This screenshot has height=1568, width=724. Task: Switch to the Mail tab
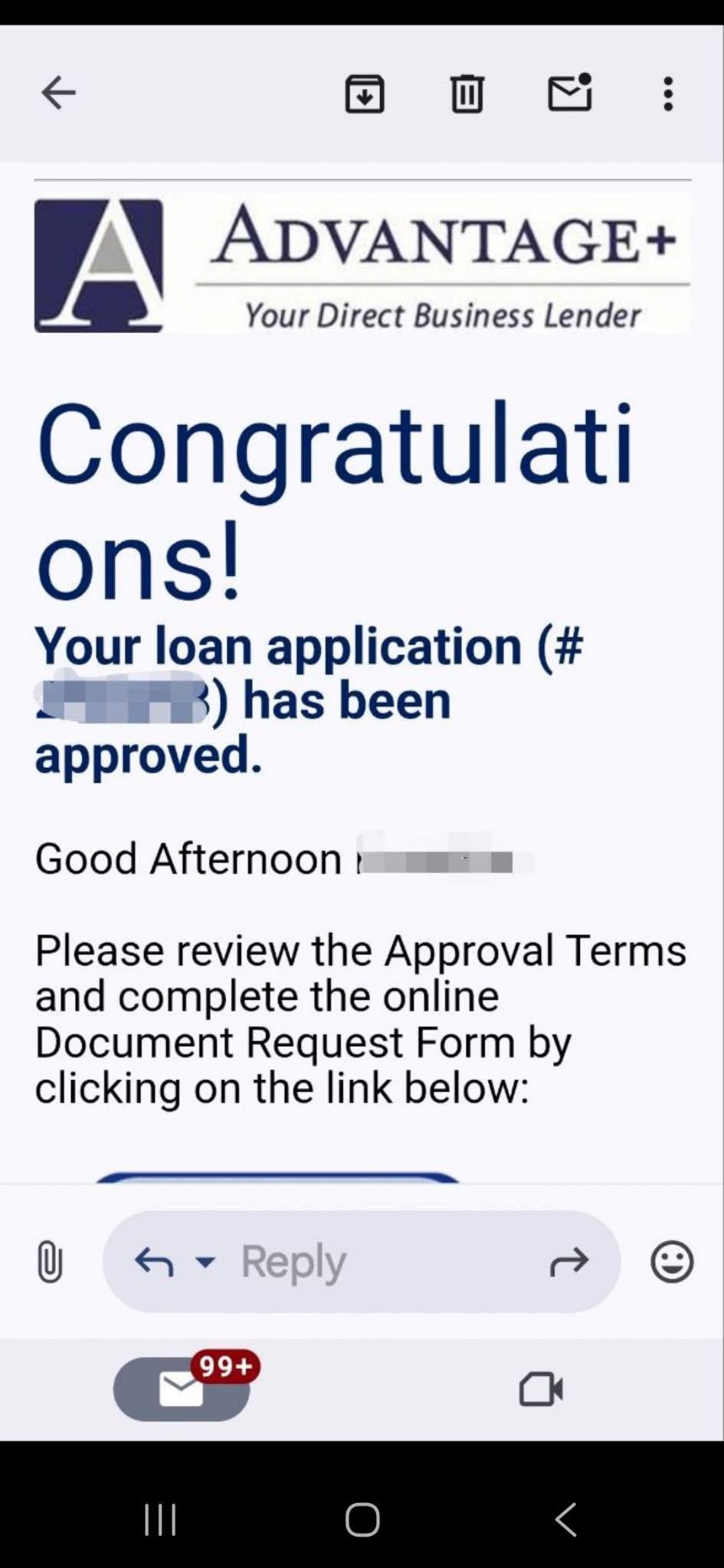[x=182, y=1389]
